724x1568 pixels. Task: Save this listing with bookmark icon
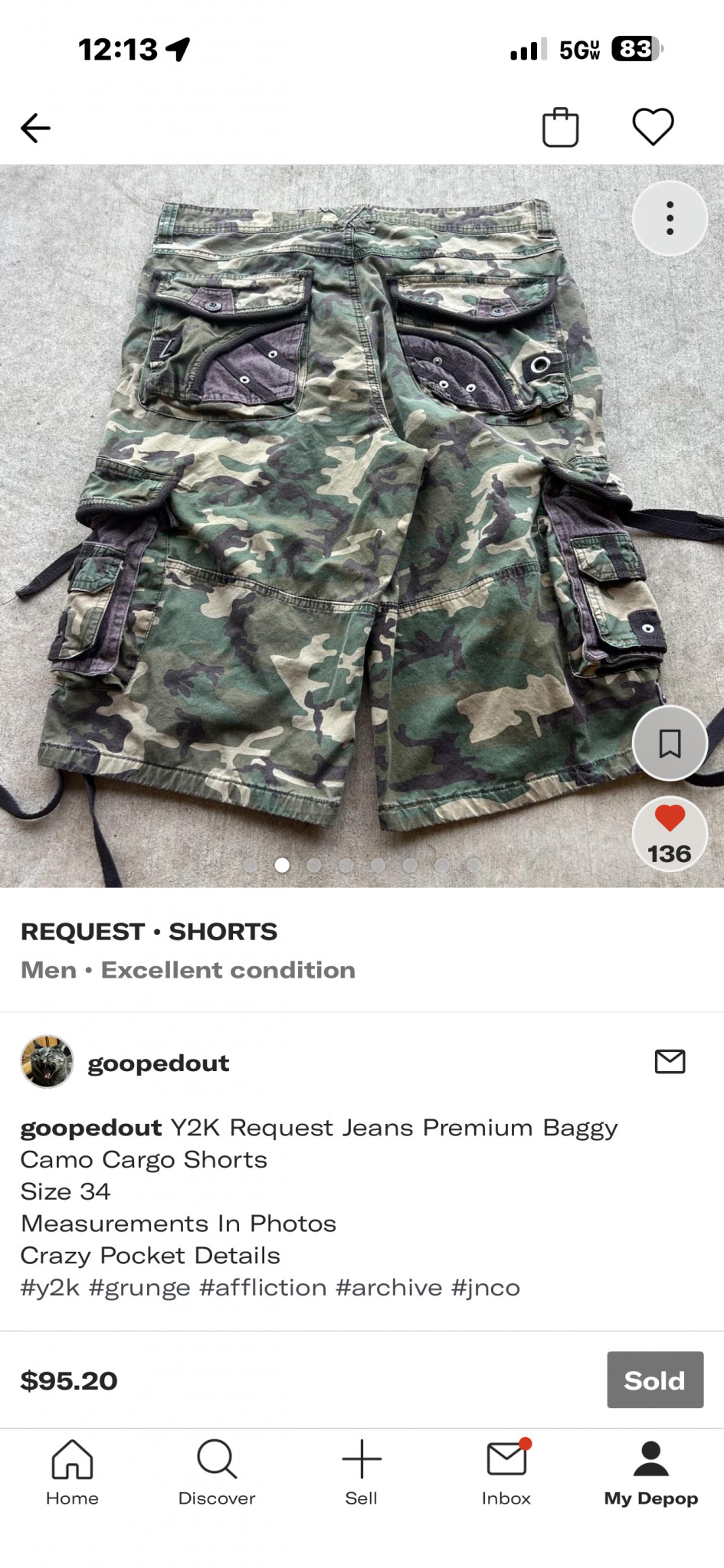click(670, 743)
